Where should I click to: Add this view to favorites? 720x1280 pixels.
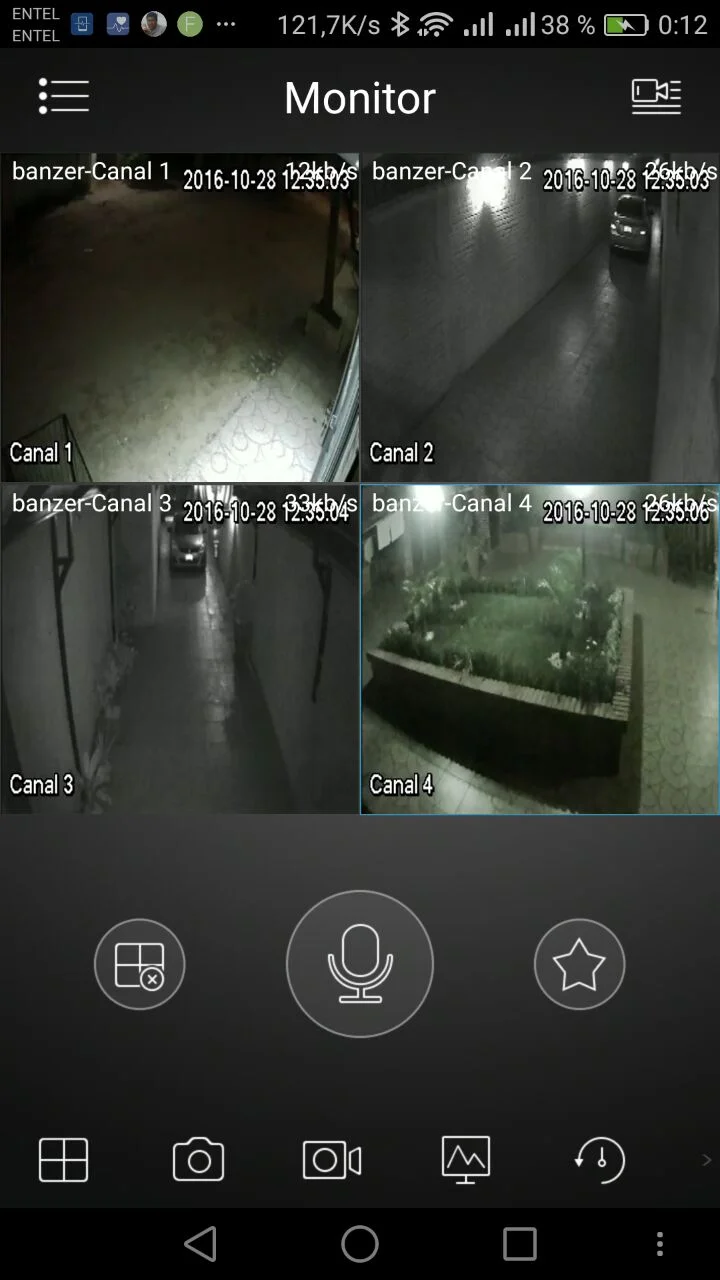pyautogui.click(x=579, y=964)
